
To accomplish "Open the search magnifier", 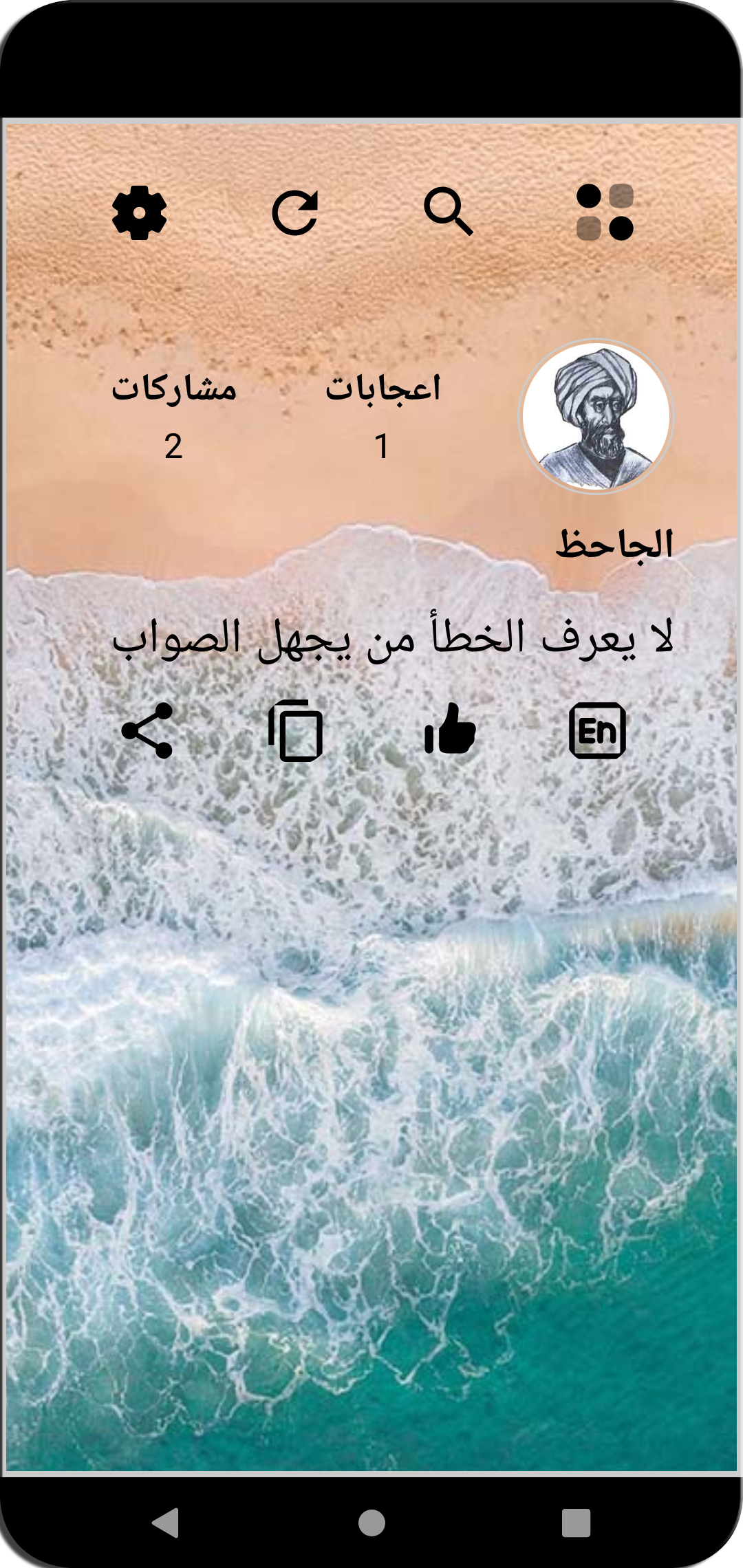I will 449,211.
